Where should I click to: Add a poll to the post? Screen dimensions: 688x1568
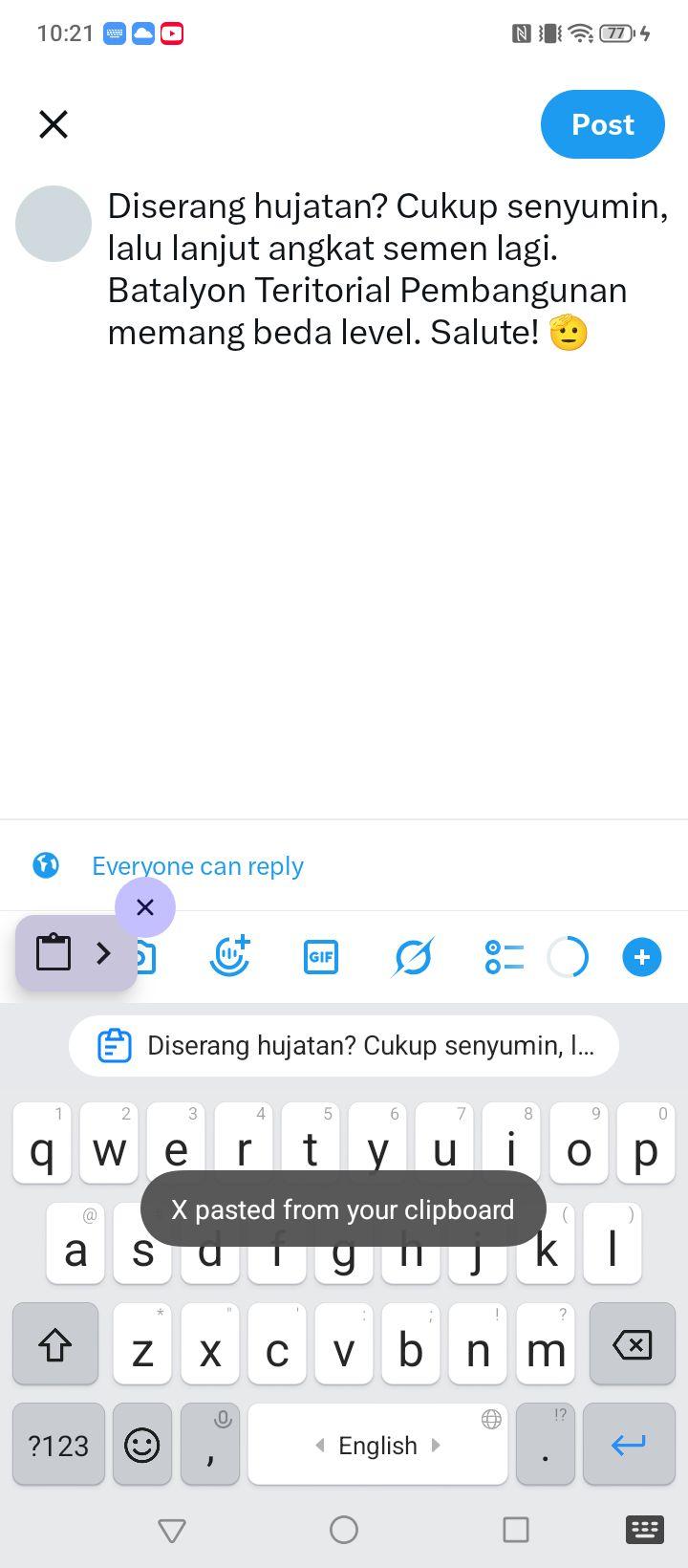(x=505, y=957)
